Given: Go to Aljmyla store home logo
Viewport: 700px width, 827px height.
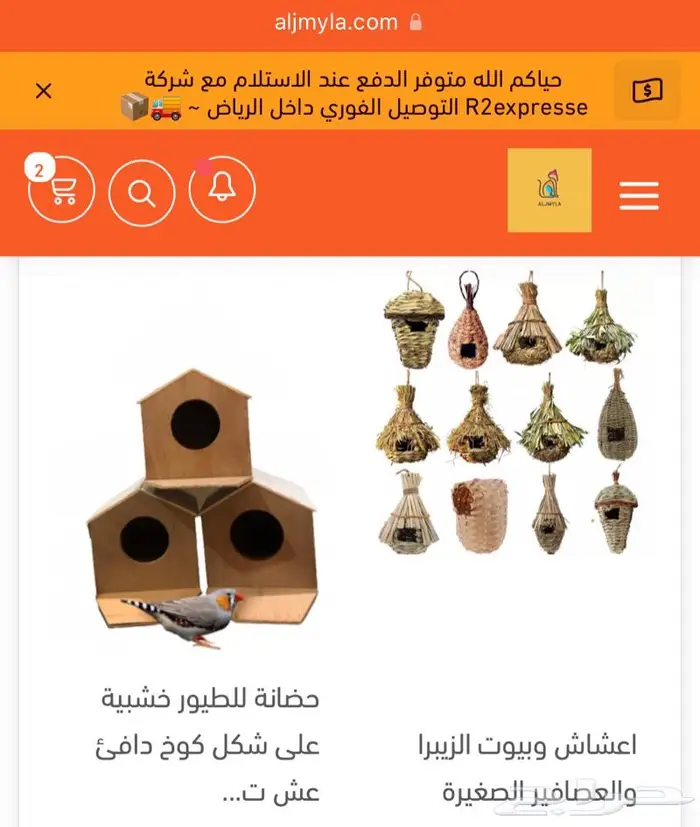Looking at the screenshot, I should pos(549,190).
